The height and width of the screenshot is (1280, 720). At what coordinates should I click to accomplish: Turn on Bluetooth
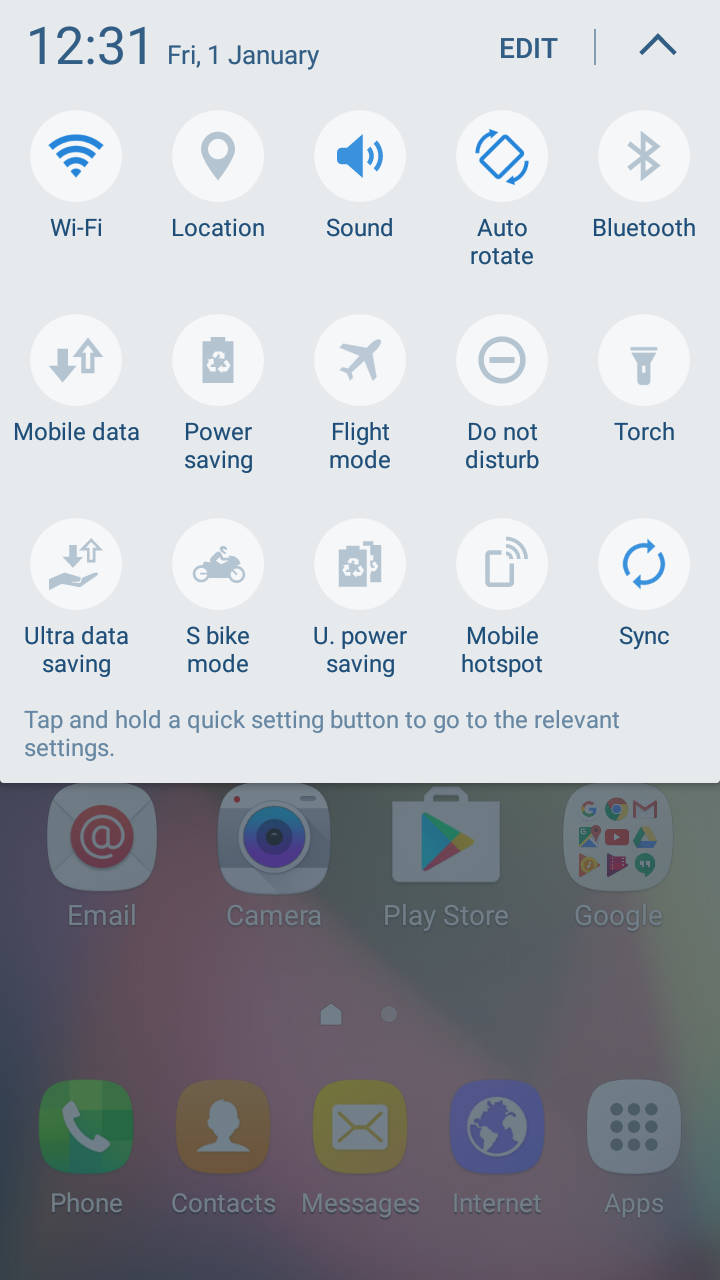click(644, 157)
